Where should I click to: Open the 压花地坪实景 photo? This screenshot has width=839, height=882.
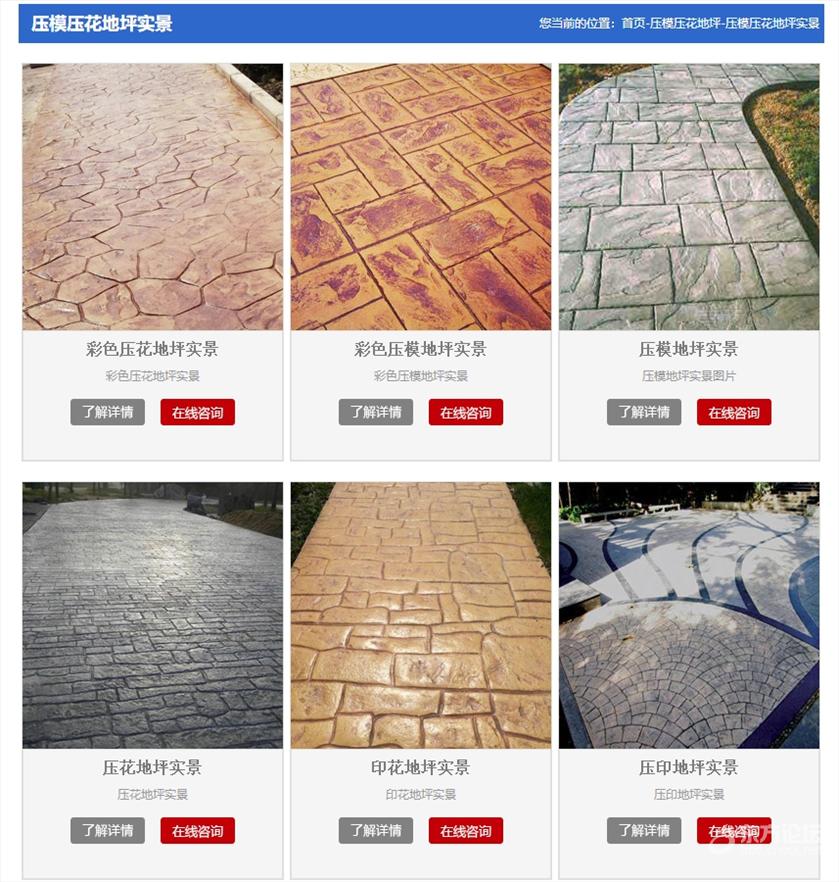tap(153, 615)
